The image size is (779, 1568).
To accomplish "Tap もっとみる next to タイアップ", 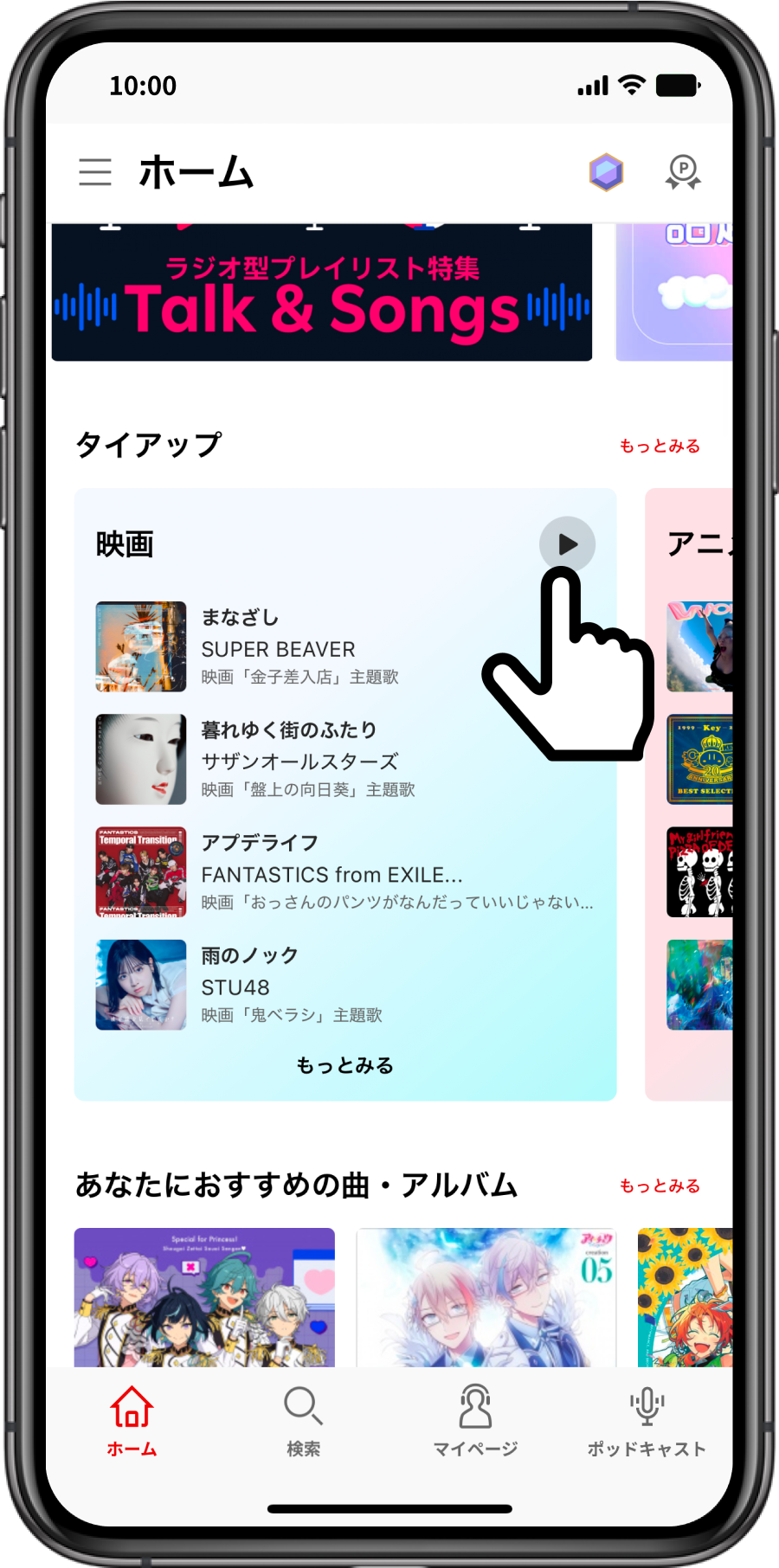I will (660, 447).
